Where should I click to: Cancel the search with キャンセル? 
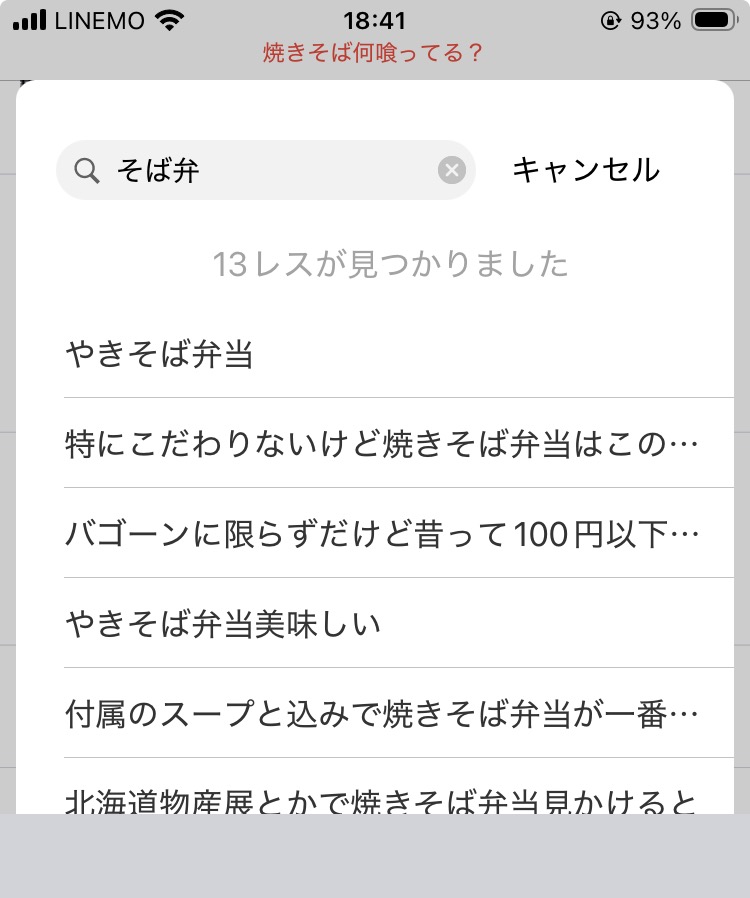pos(586,171)
